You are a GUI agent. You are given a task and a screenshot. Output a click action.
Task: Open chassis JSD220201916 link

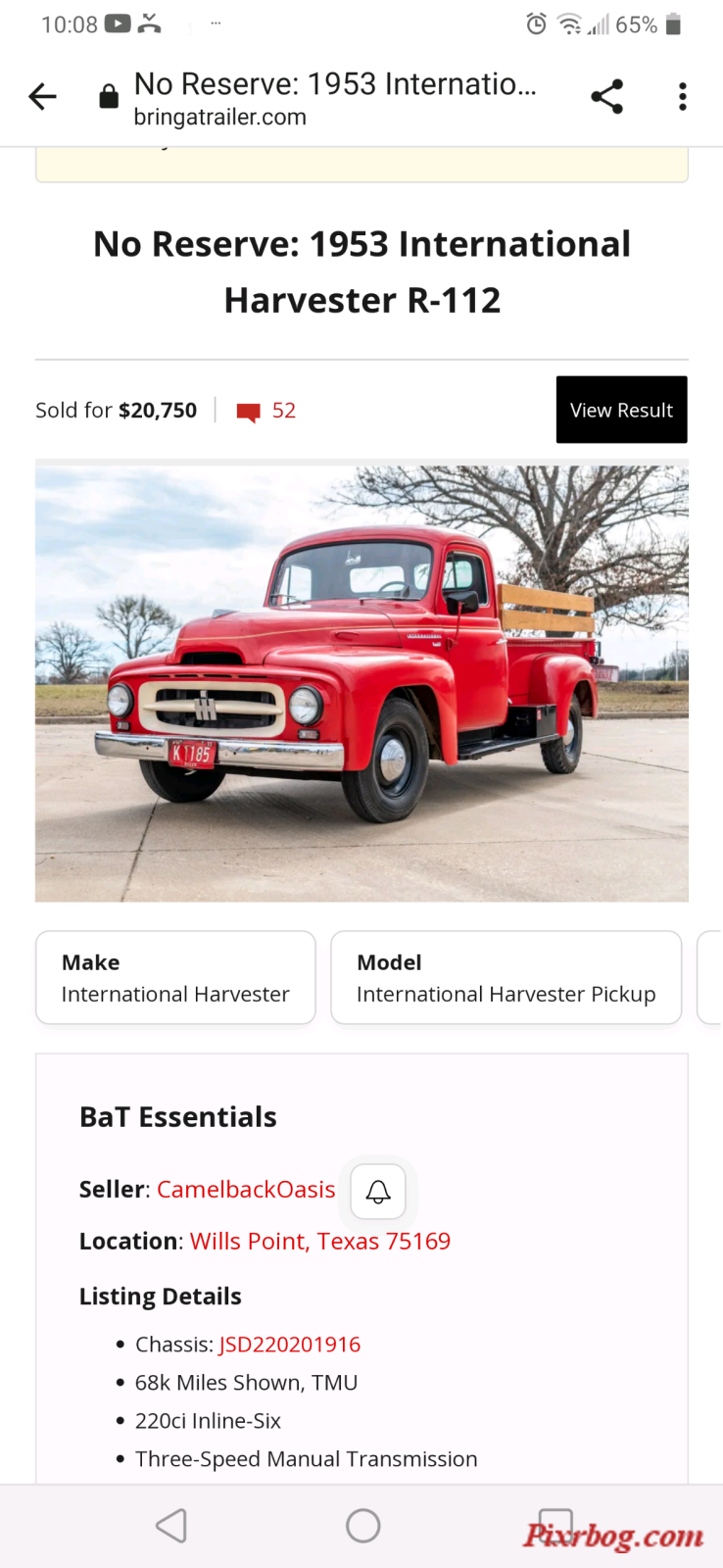[290, 1345]
